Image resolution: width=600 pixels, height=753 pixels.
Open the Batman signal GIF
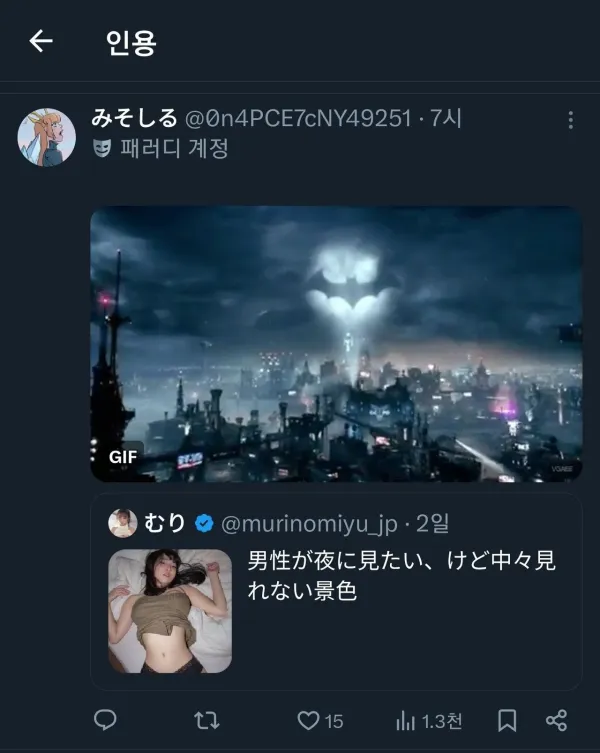pos(336,343)
